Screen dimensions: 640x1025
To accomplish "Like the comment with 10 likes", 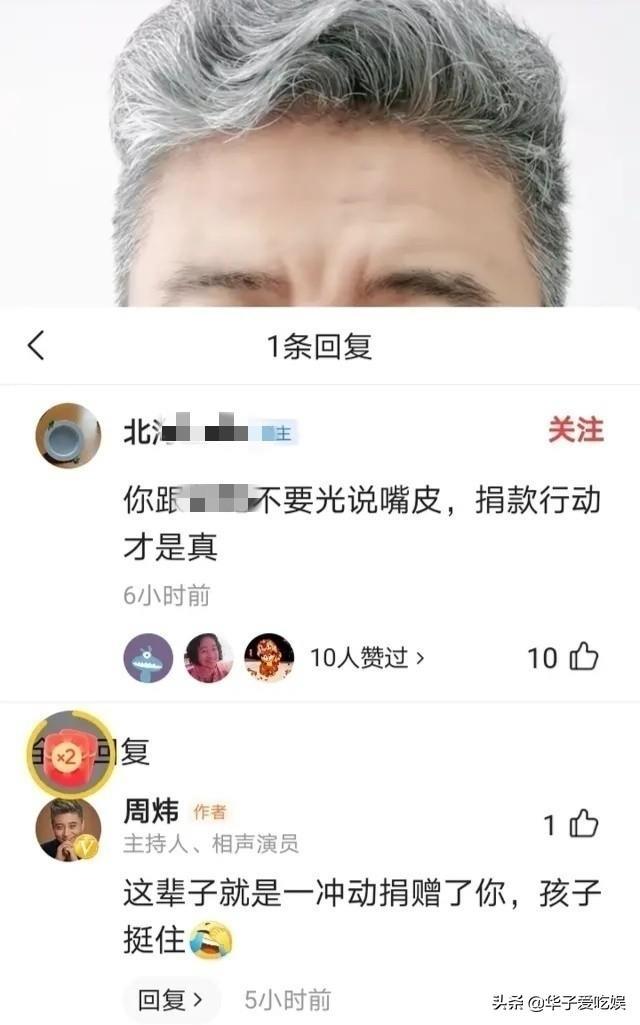I will tap(583, 657).
